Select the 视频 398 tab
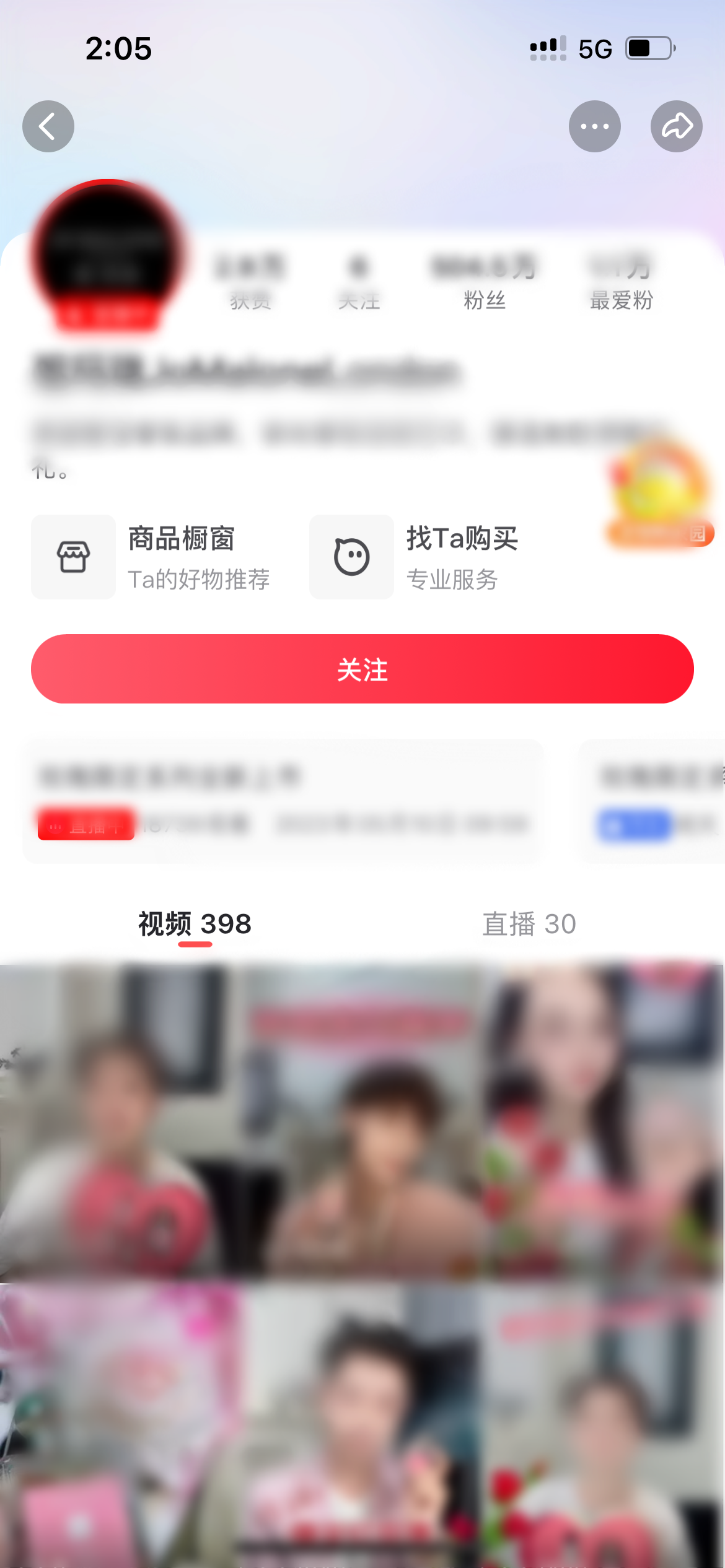This screenshot has width=725, height=1568. (x=193, y=925)
